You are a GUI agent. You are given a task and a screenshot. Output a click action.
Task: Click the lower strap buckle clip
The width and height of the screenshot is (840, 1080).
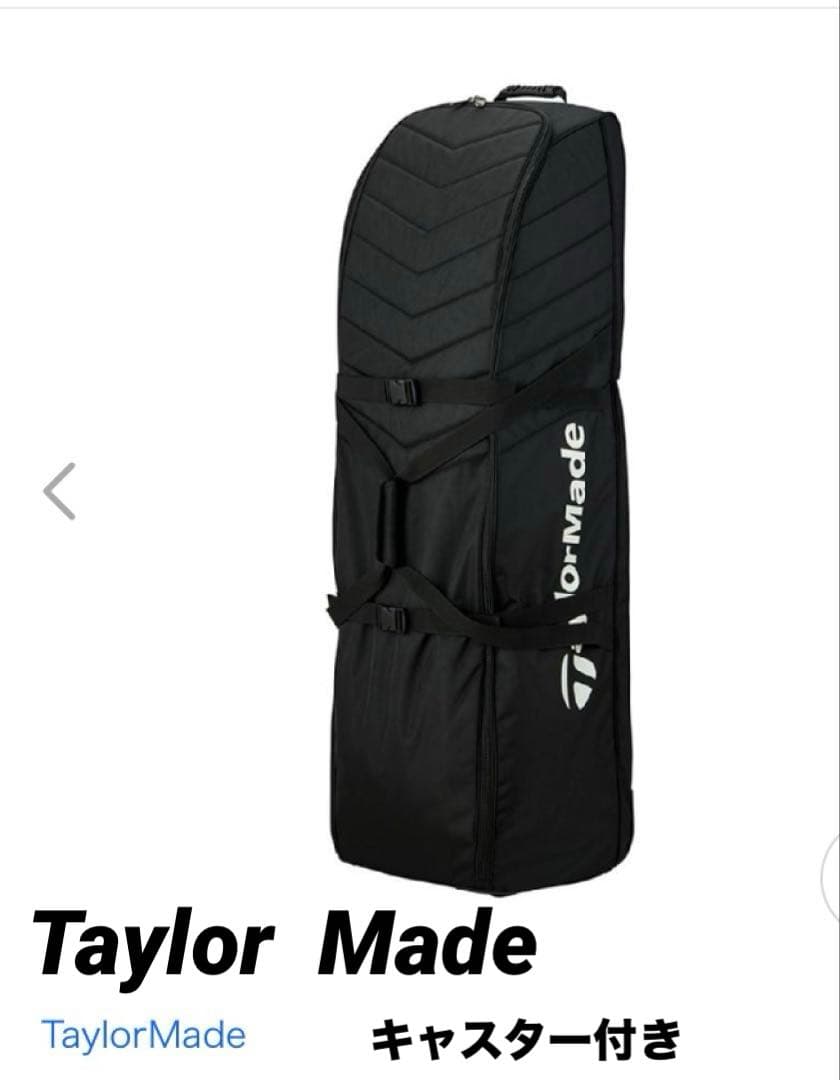(390, 620)
